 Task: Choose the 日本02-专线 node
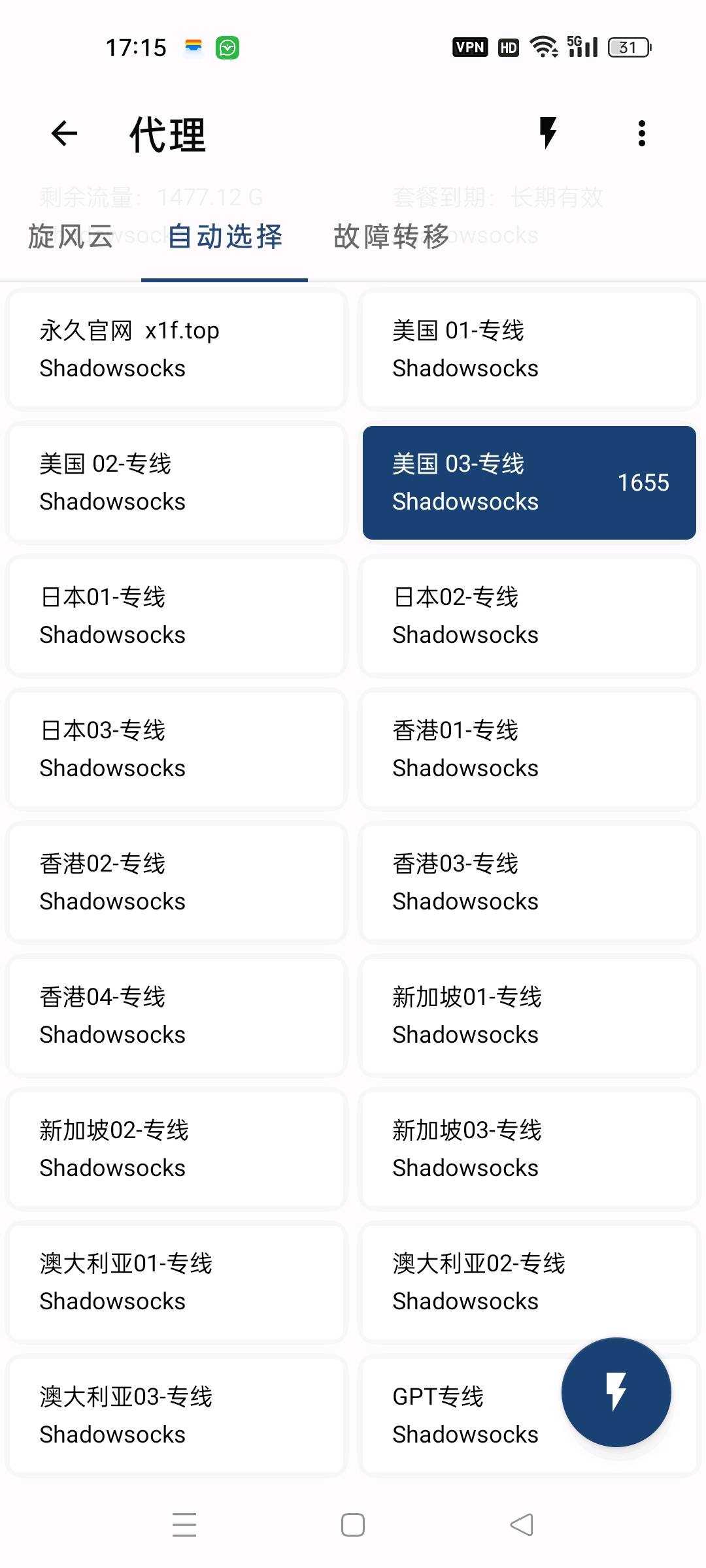pos(529,616)
